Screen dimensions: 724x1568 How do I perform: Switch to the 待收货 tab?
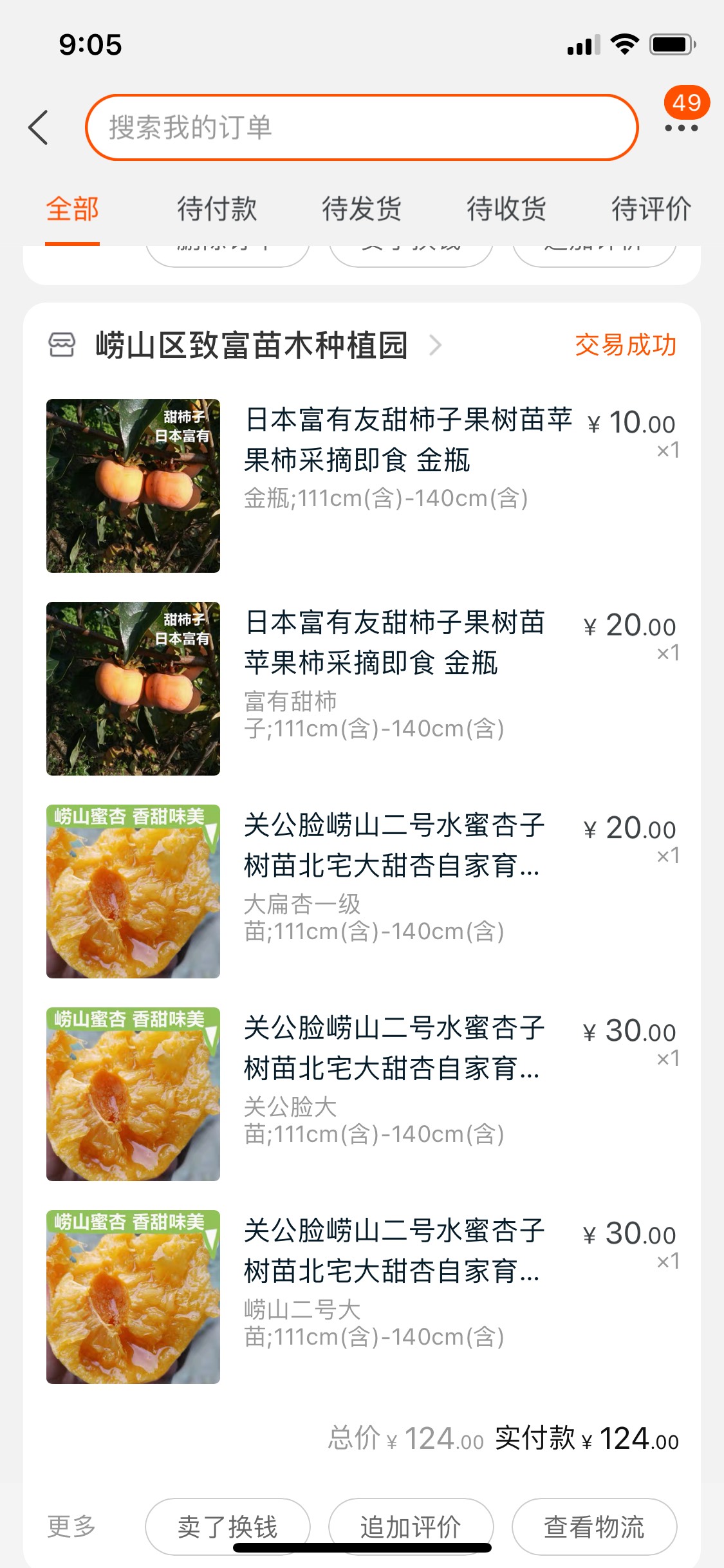click(506, 209)
